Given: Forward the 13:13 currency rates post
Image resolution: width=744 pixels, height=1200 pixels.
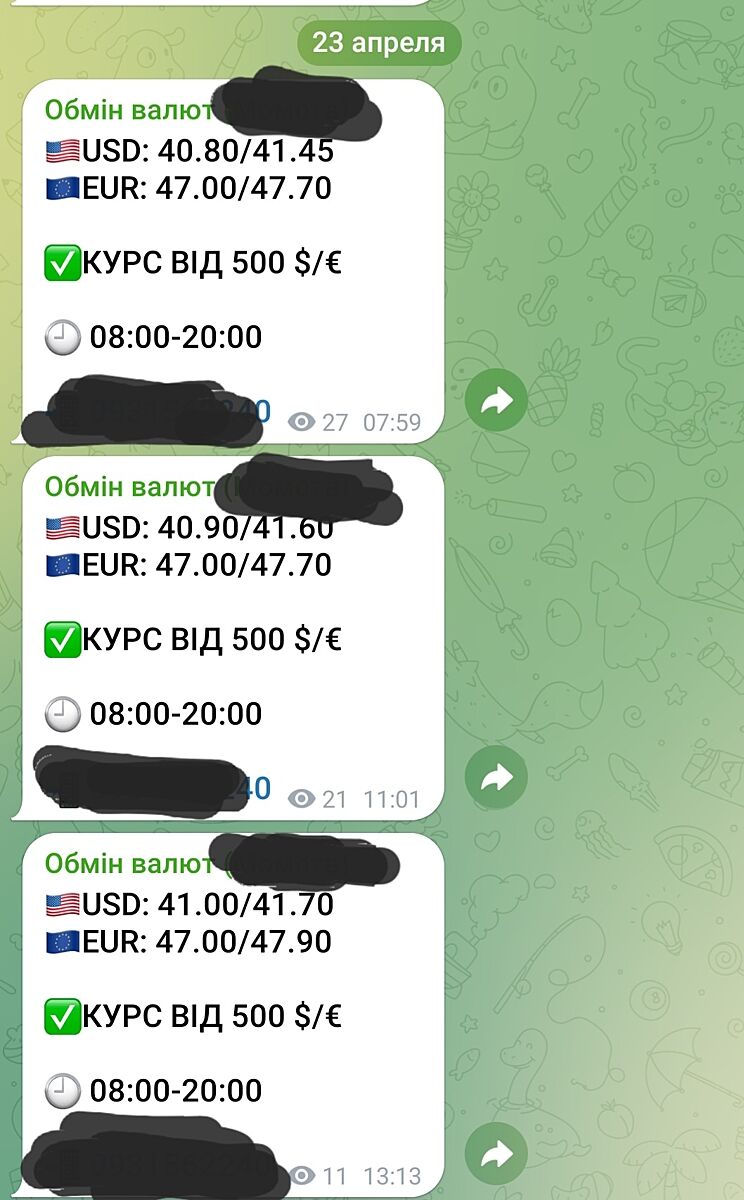Looking at the screenshot, I should [x=496, y=1154].
